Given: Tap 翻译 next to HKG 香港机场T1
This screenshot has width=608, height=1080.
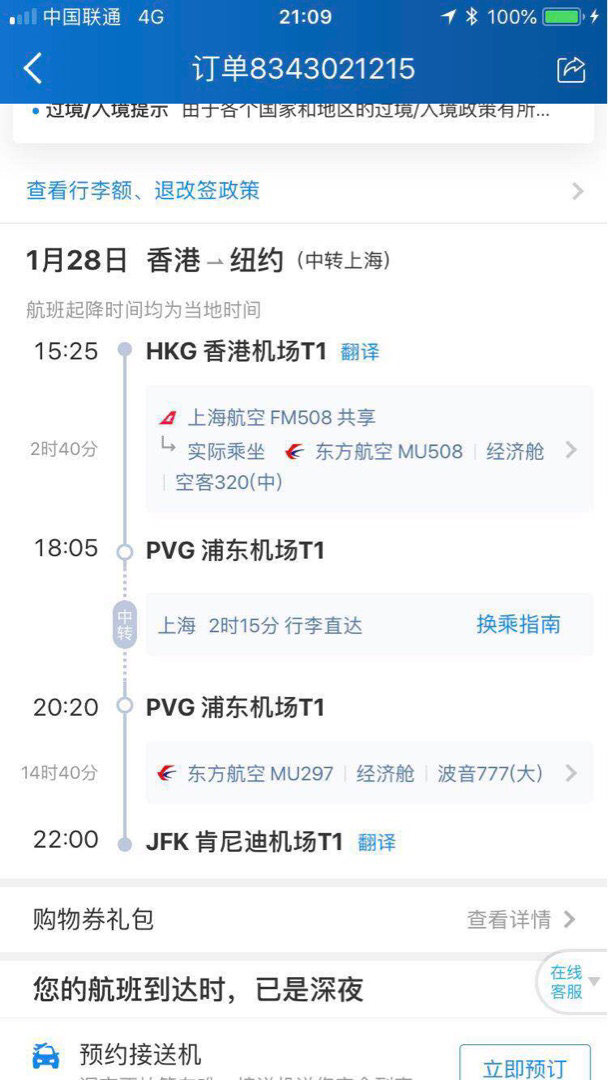Looking at the screenshot, I should (x=359, y=353).
